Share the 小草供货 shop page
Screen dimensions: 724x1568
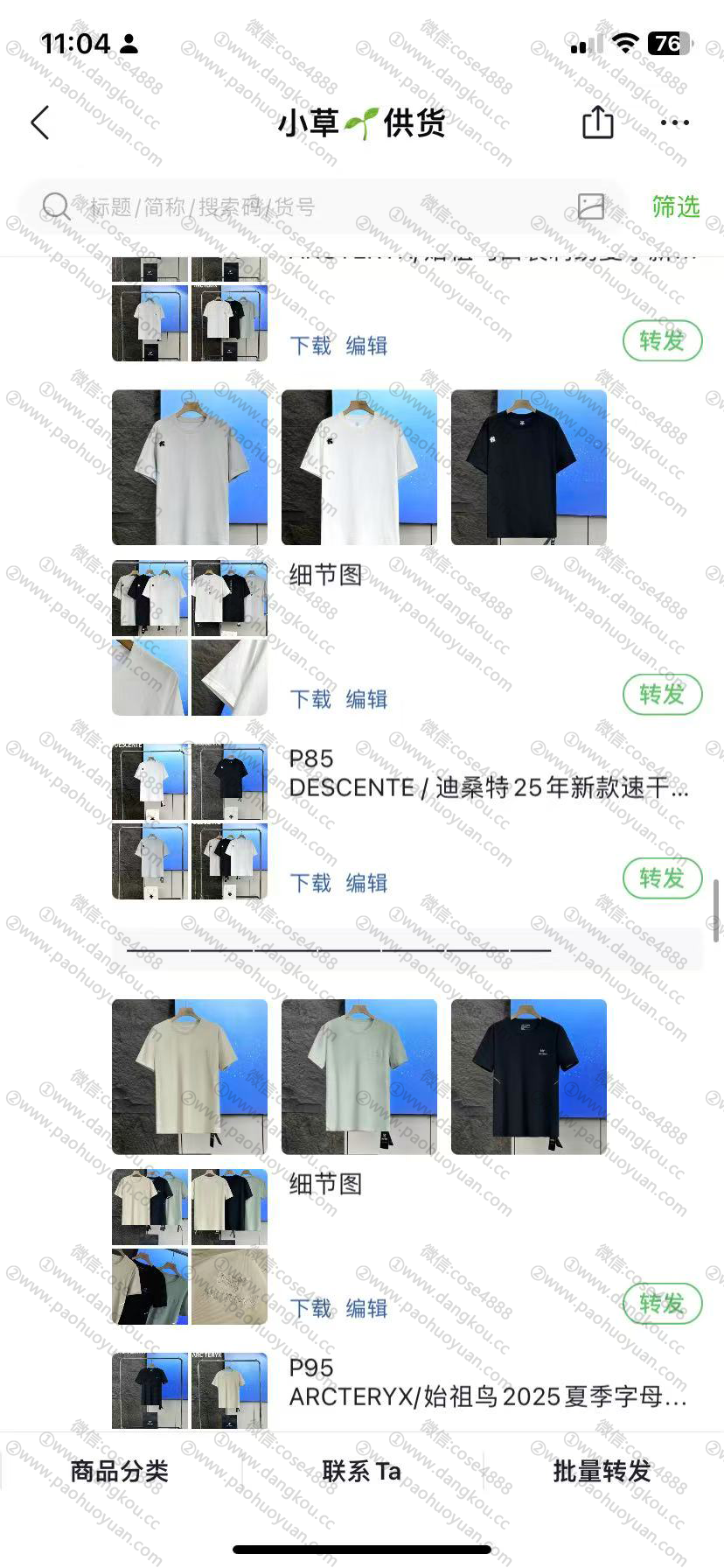(598, 122)
